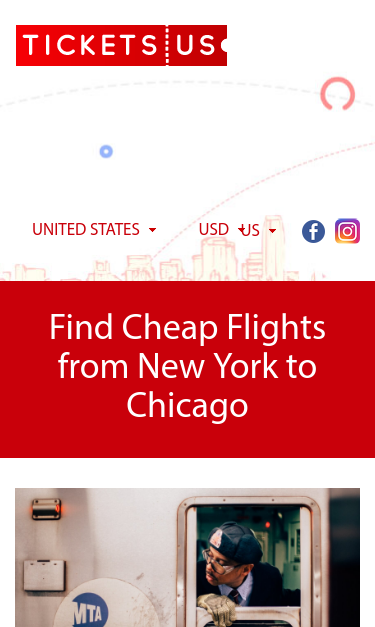Open the Tickets US homepage logo

pos(122,45)
